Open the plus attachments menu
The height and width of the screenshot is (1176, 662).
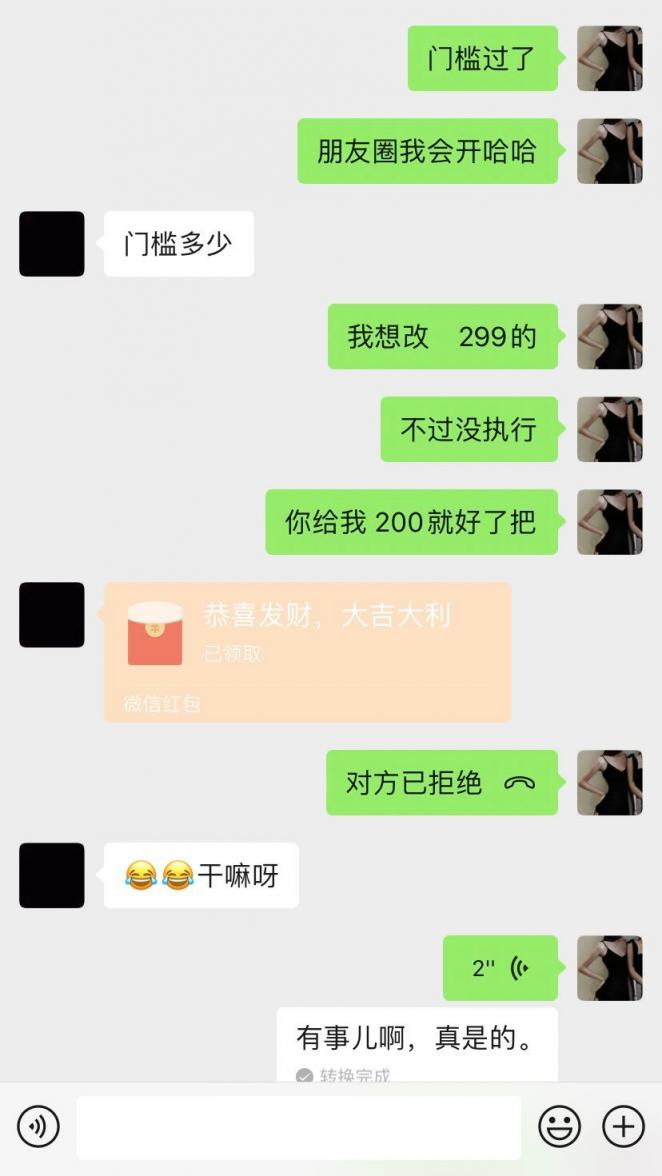click(622, 1127)
